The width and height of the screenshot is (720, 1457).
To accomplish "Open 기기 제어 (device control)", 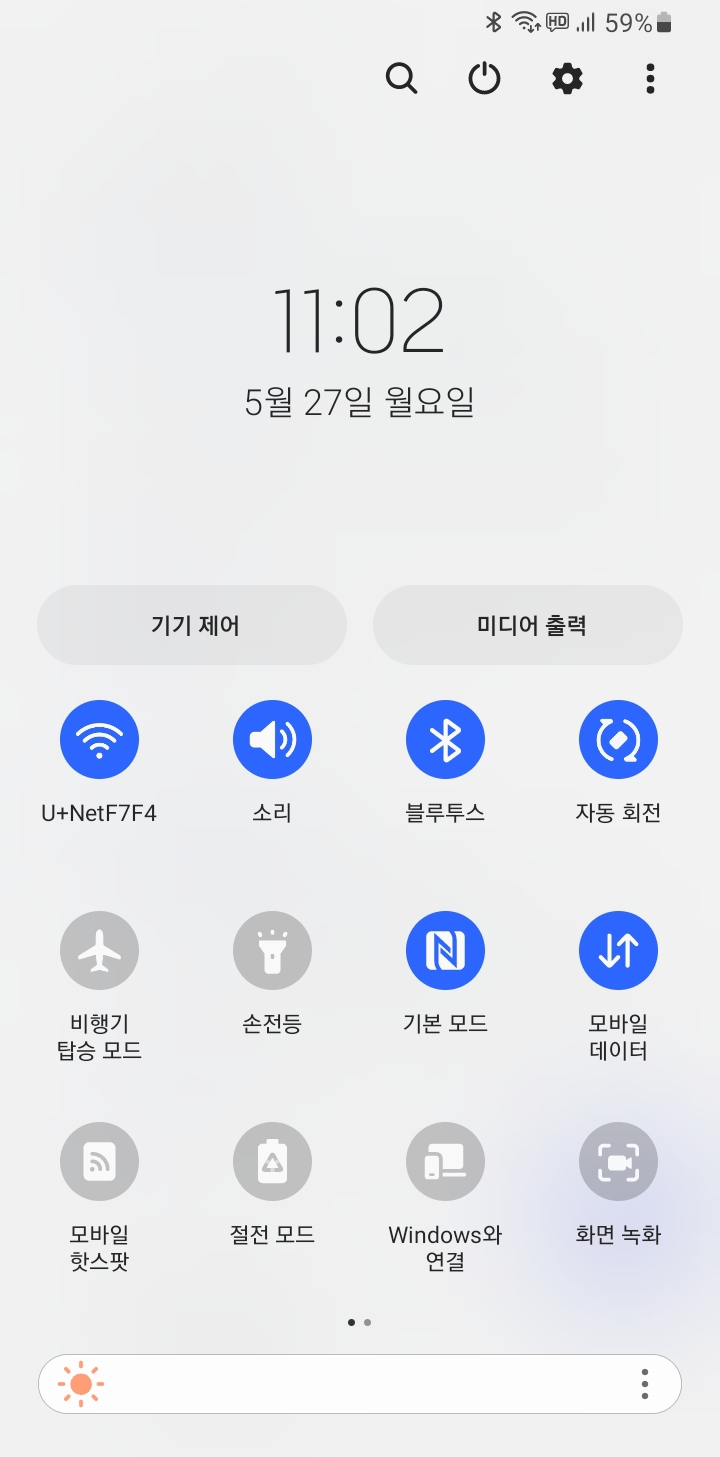I will click(x=192, y=625).
